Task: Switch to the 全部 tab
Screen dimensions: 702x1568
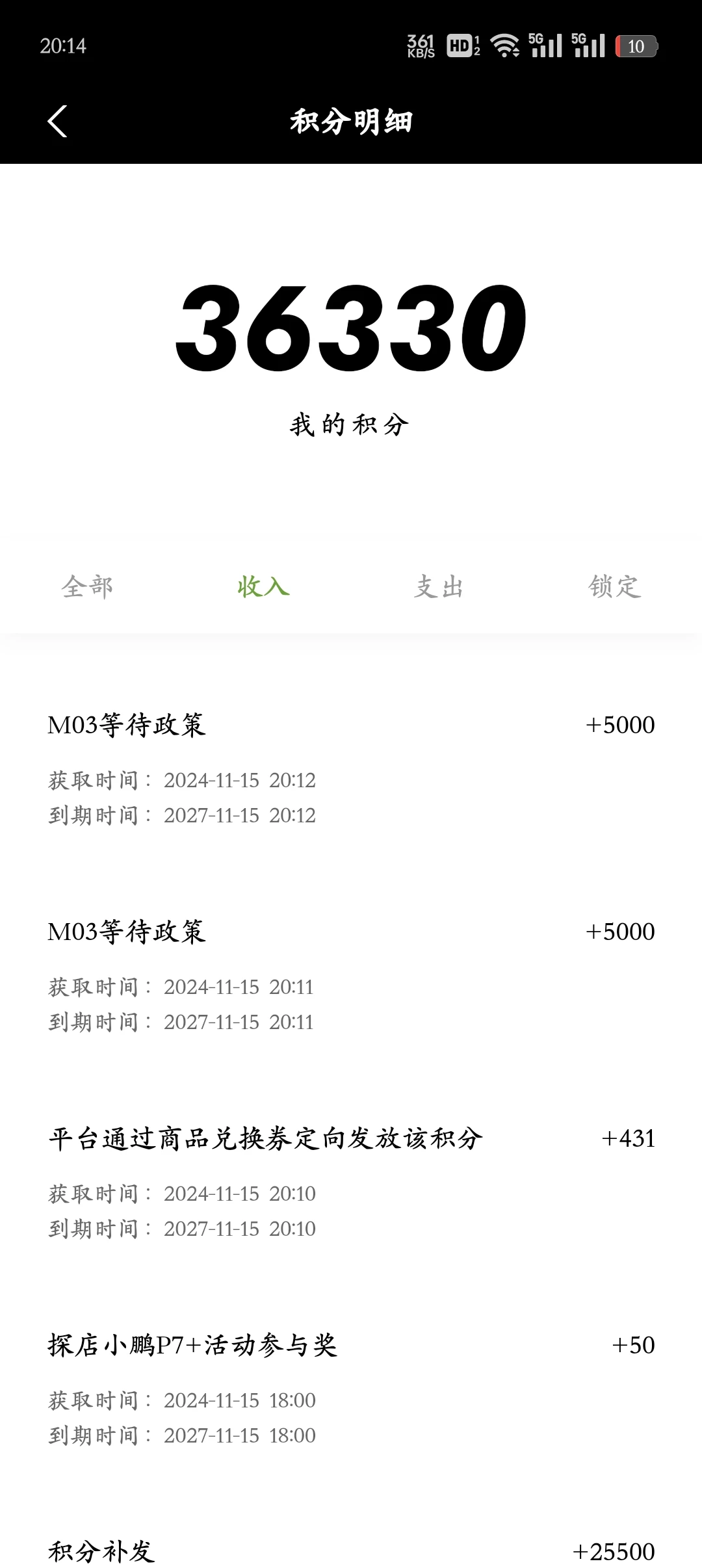Action: tap(87, 586)
